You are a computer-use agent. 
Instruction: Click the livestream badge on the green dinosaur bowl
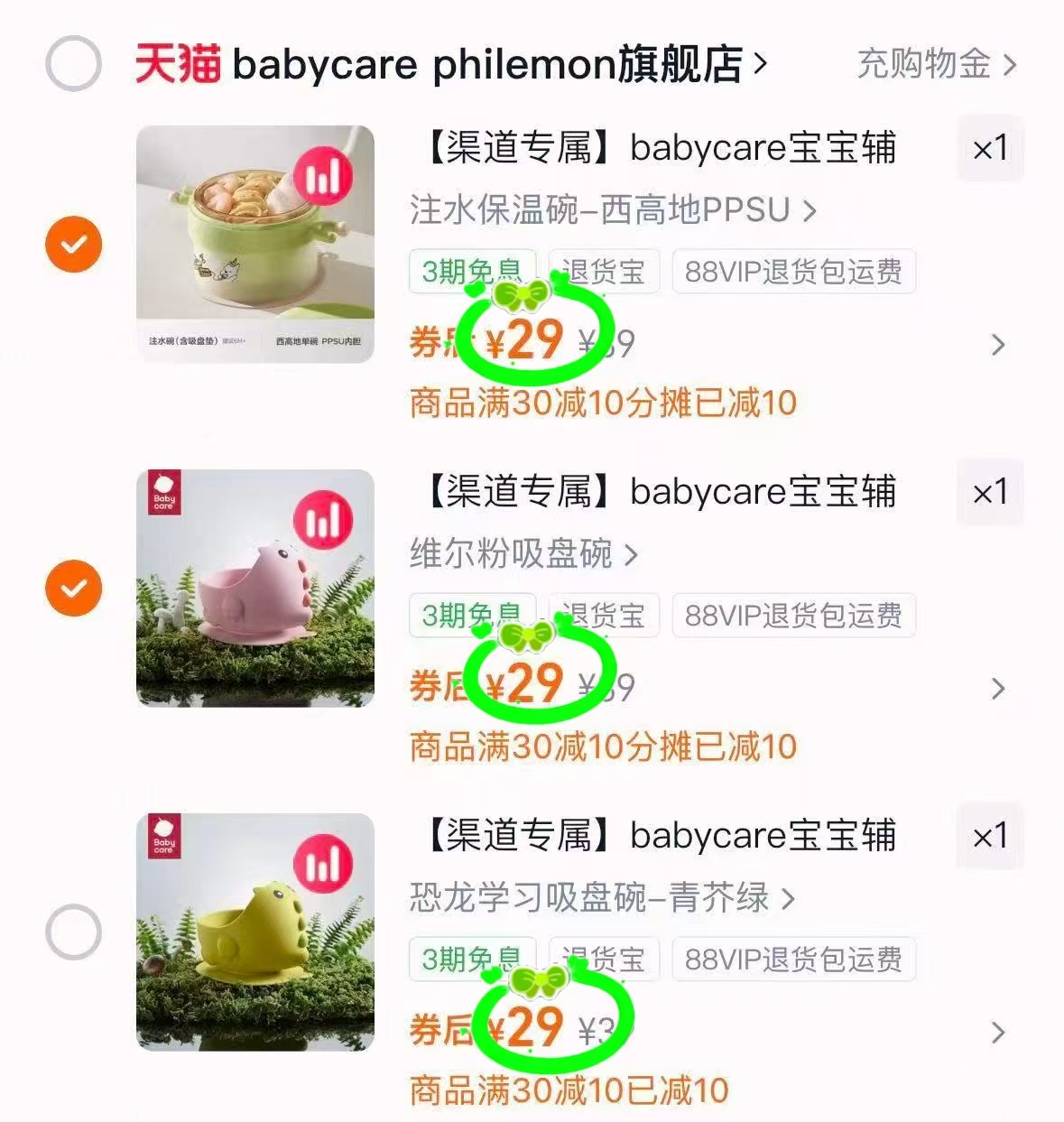pyautogui.click(x=322, y=864)
